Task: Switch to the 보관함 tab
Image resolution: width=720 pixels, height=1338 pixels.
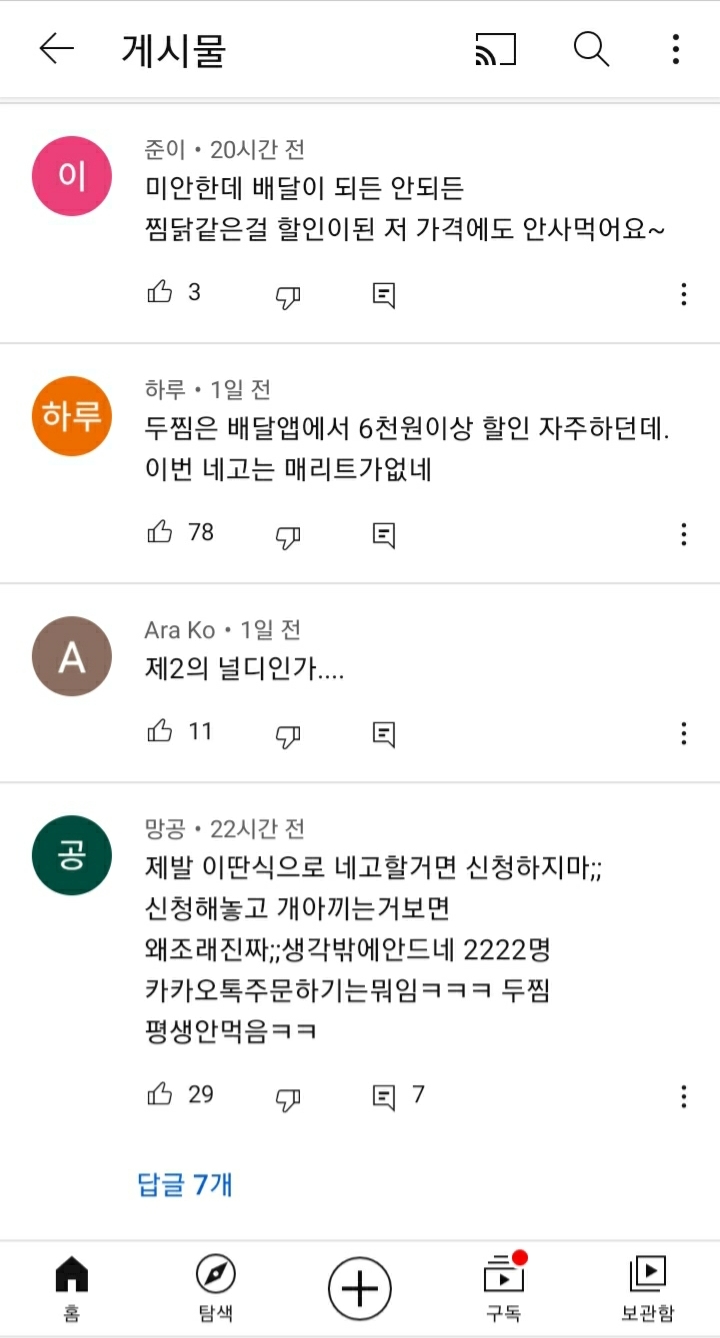Action: point(648,1288)
